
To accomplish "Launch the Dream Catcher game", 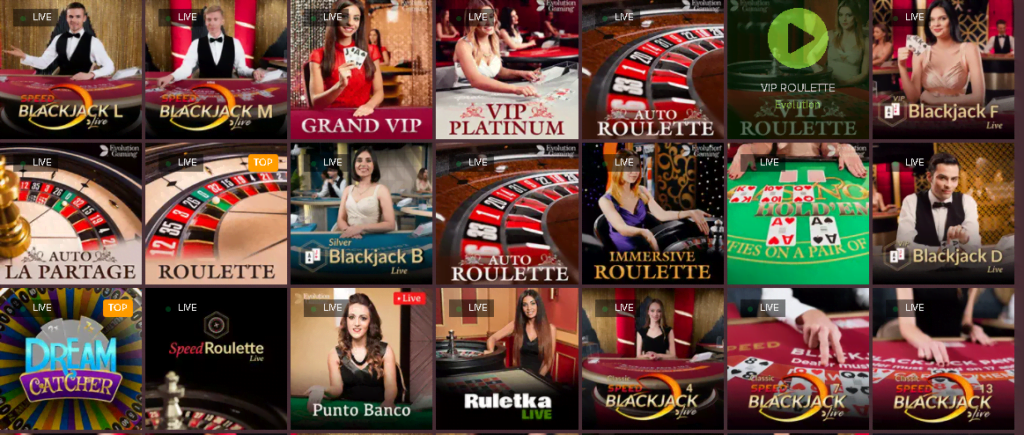I will point(71,360).
